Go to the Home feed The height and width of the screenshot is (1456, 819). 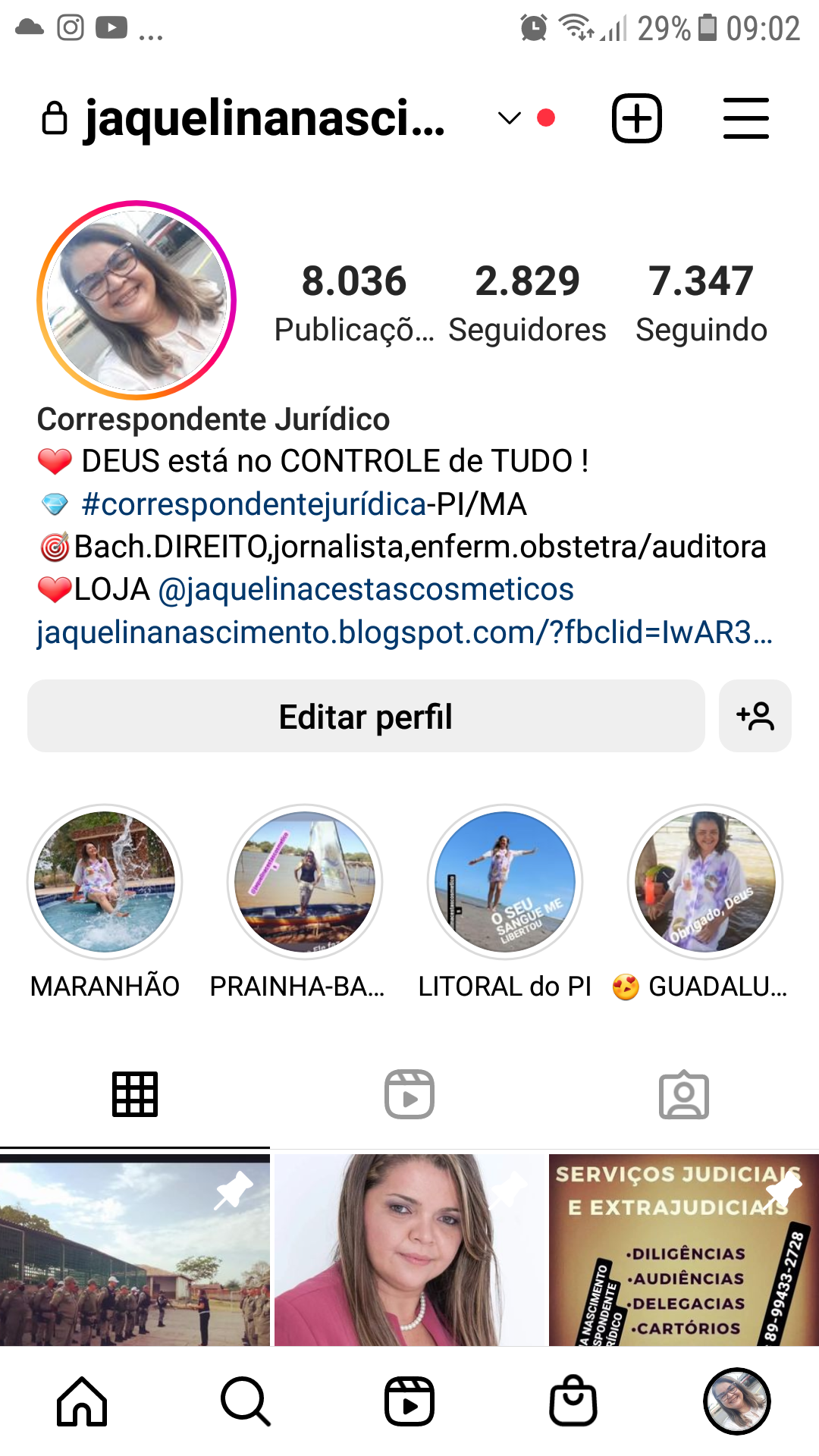(x=82, y=1401)
